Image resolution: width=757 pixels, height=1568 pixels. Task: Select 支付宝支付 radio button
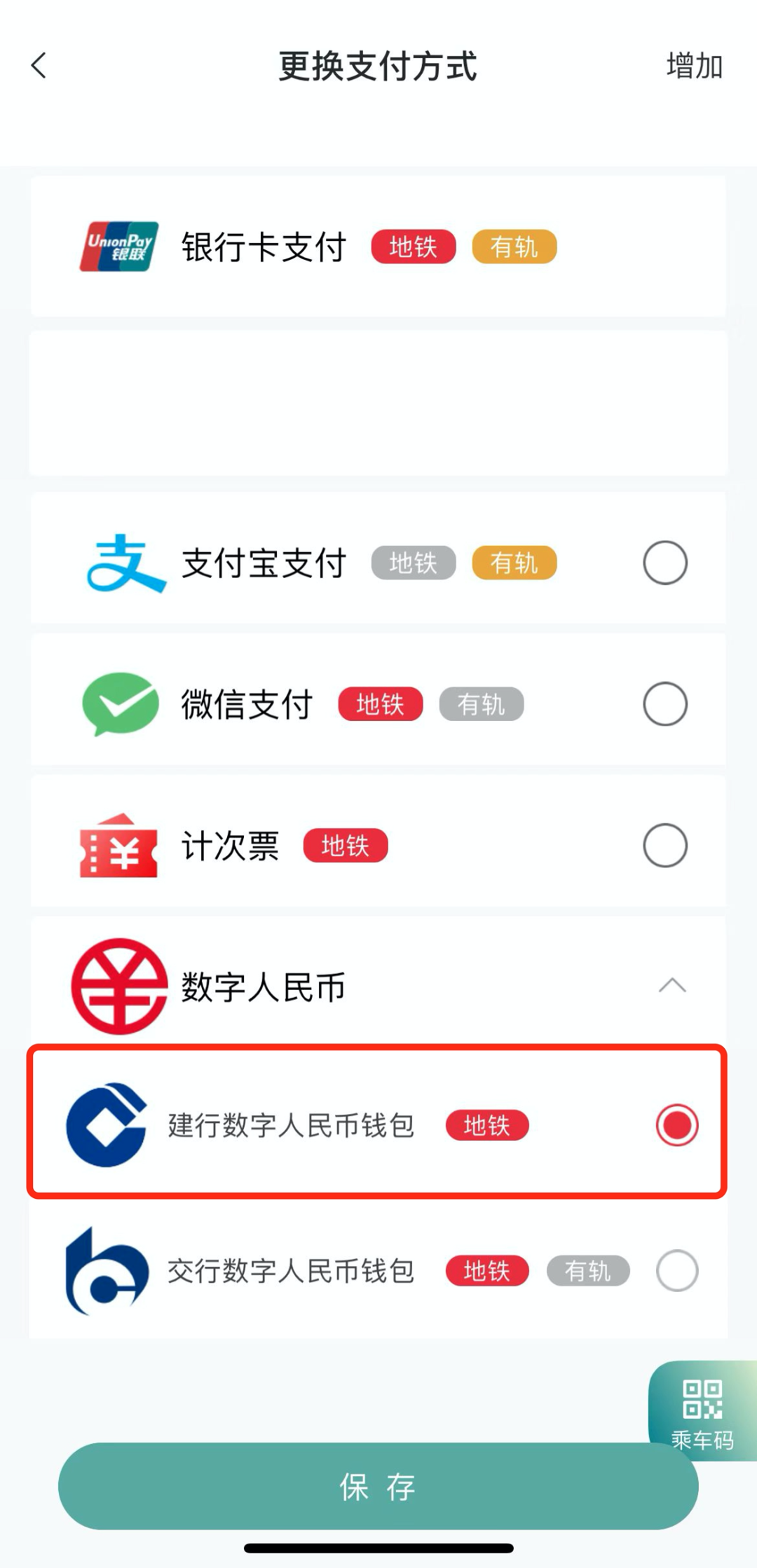(x=664, y=563)
